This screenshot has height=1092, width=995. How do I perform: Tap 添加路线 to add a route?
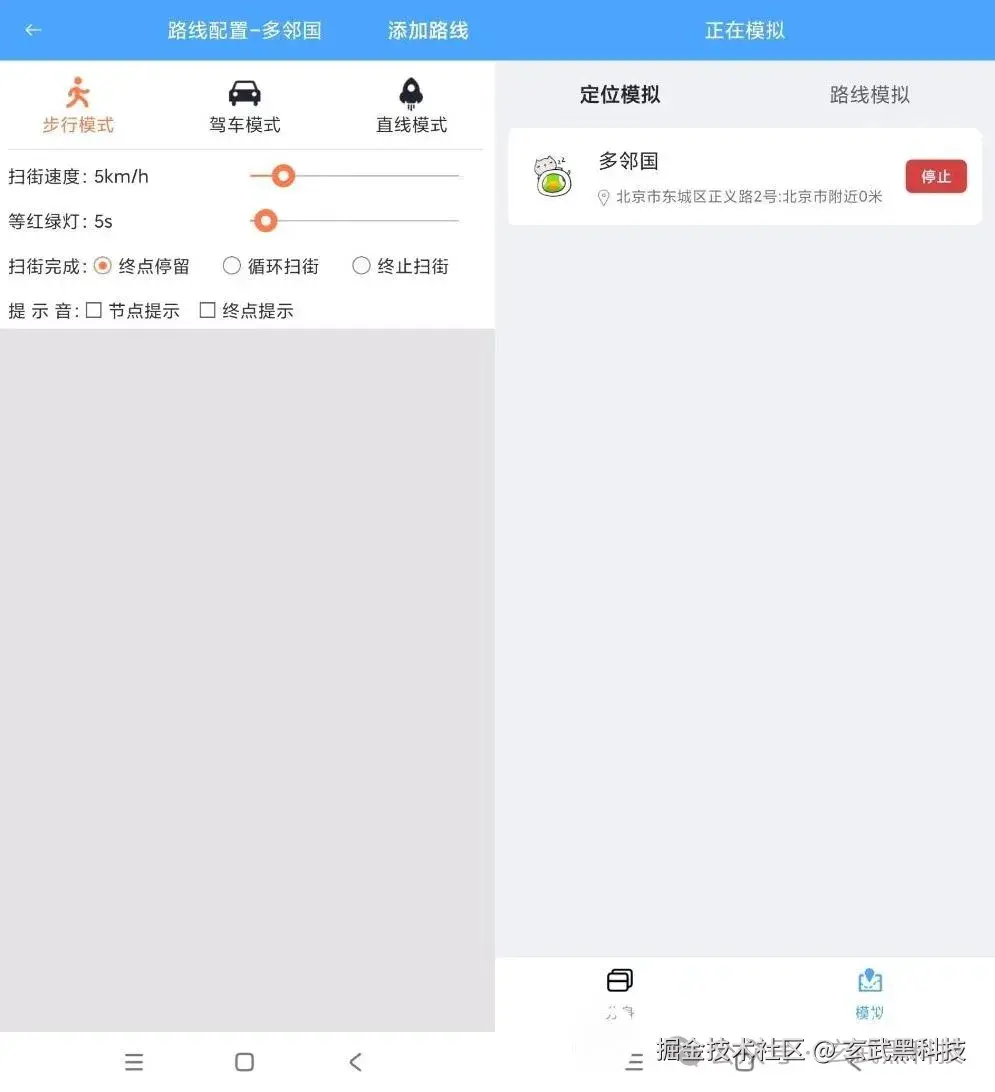tap(428, 30)
